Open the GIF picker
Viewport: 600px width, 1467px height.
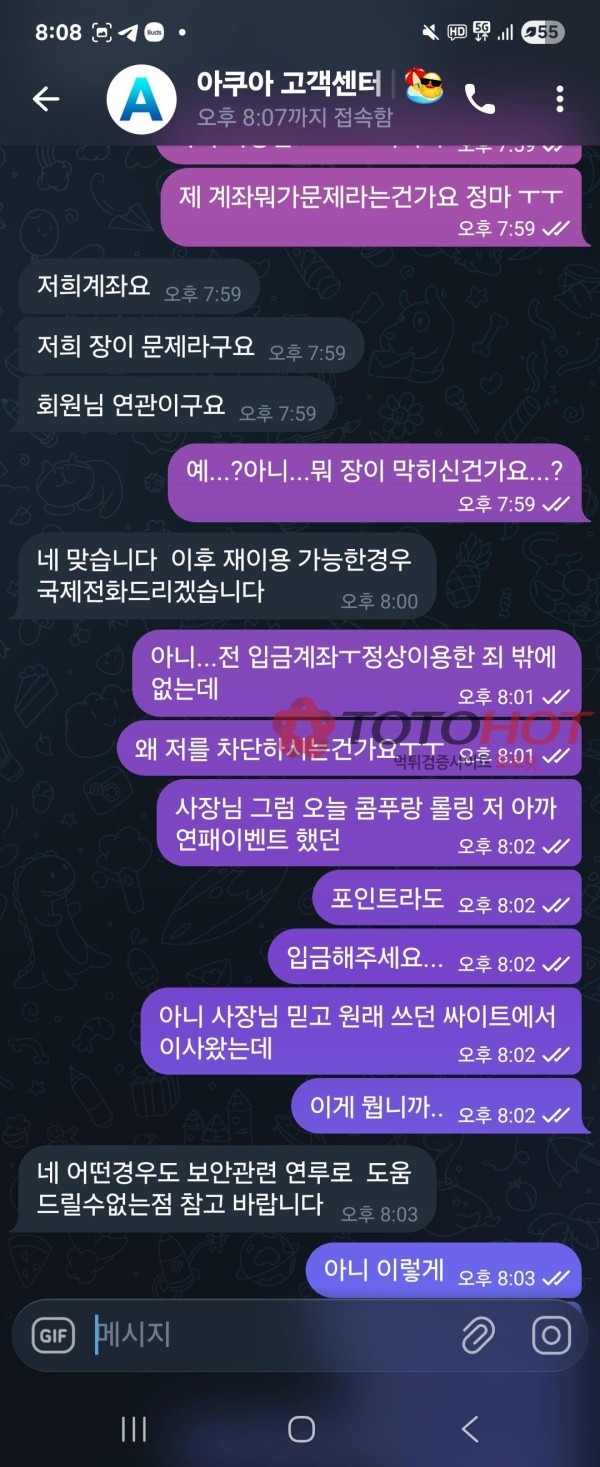[x=53, y=1335]
